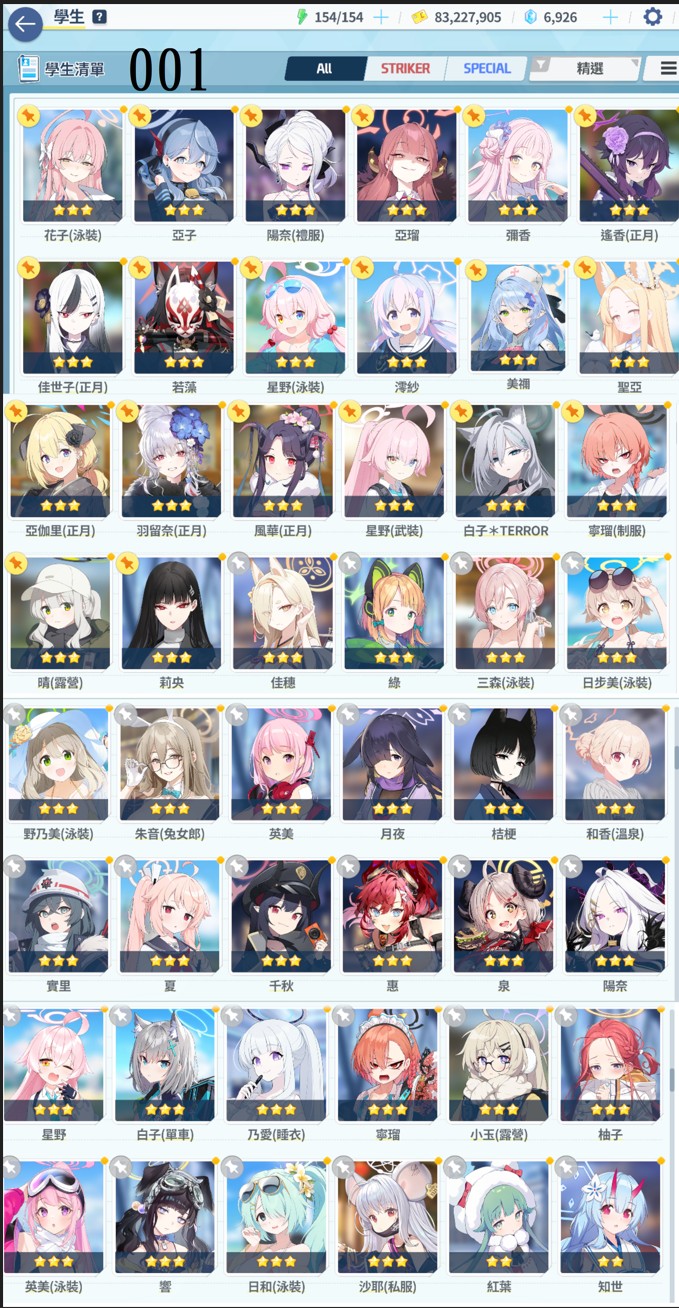Open the 莉央 student card

tap(171, 612)
